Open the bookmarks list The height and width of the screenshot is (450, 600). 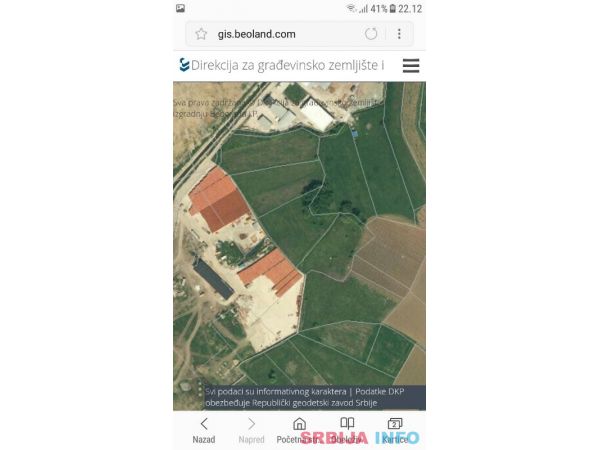pos(347,430)
